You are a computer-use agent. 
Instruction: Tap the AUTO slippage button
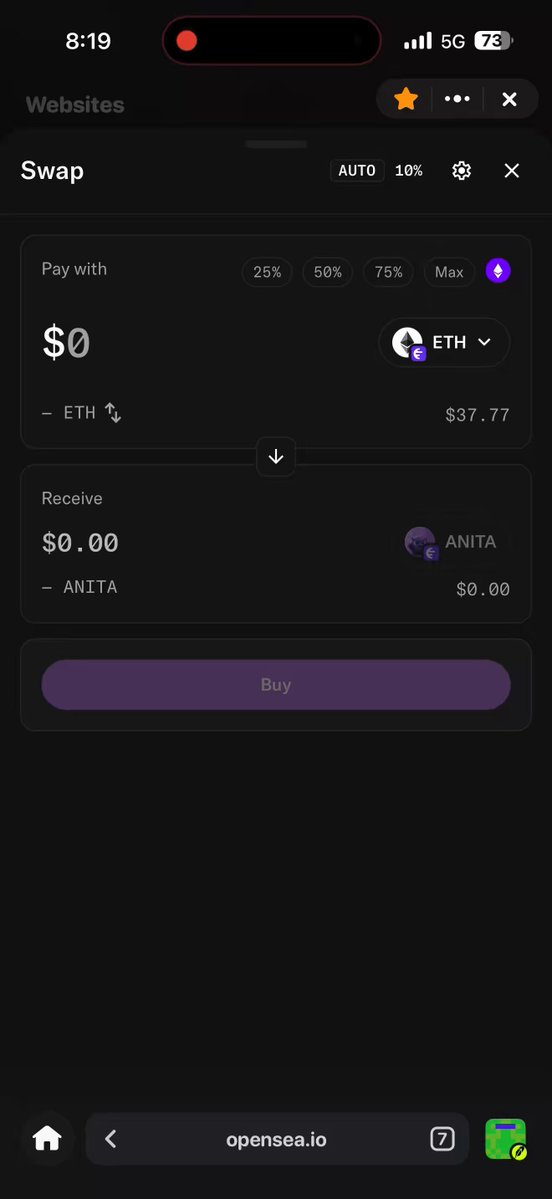pyautogui.click(x=357, y=171)
